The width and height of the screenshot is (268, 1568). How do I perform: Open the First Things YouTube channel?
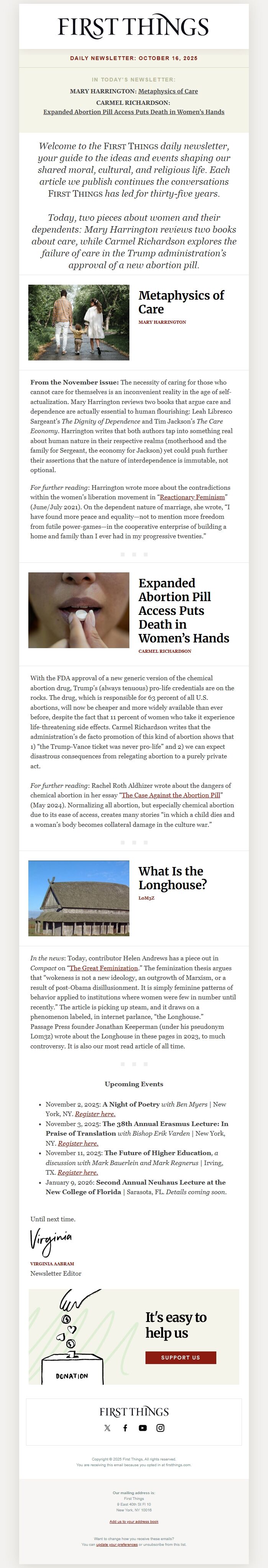(142, 1428)
